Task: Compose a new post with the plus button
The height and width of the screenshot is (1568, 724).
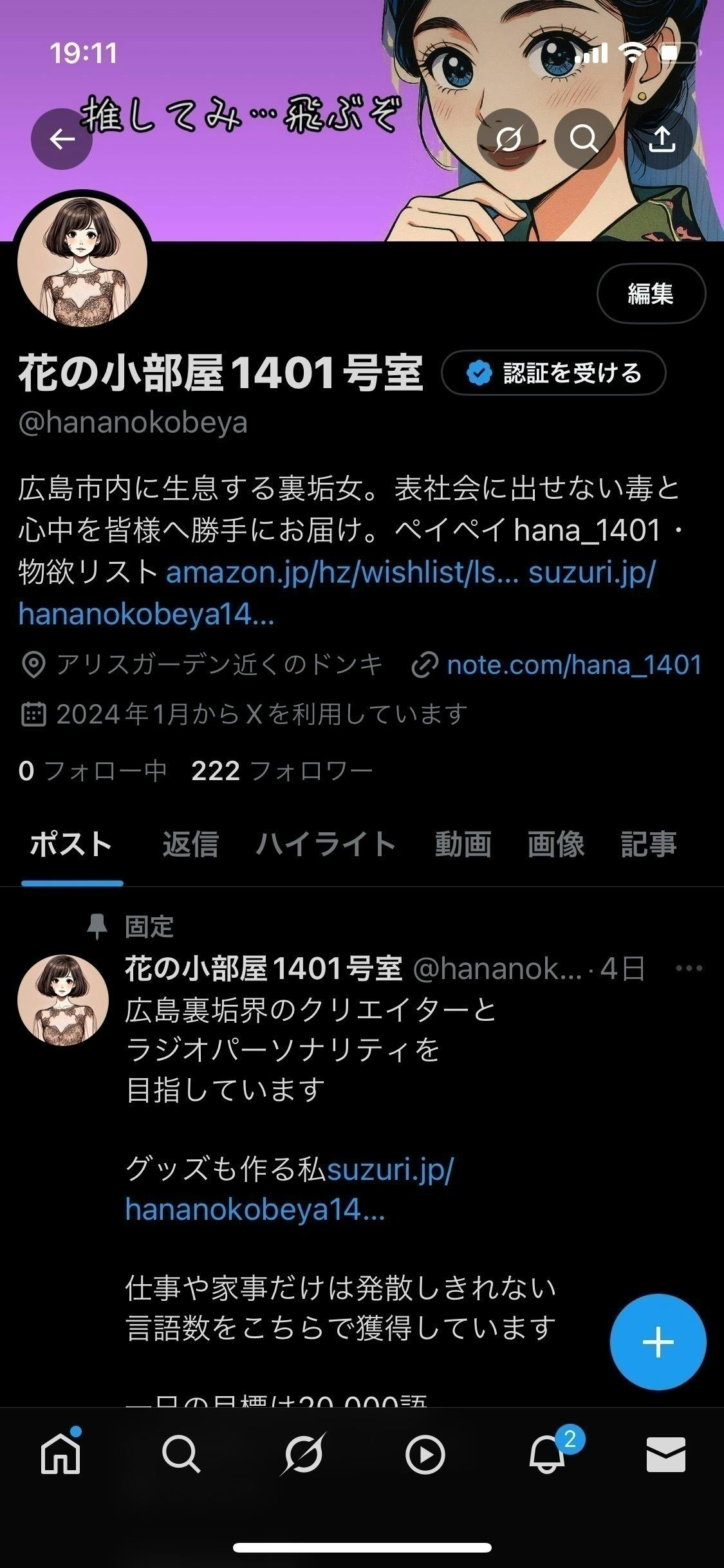Action: coord(658,1342)
